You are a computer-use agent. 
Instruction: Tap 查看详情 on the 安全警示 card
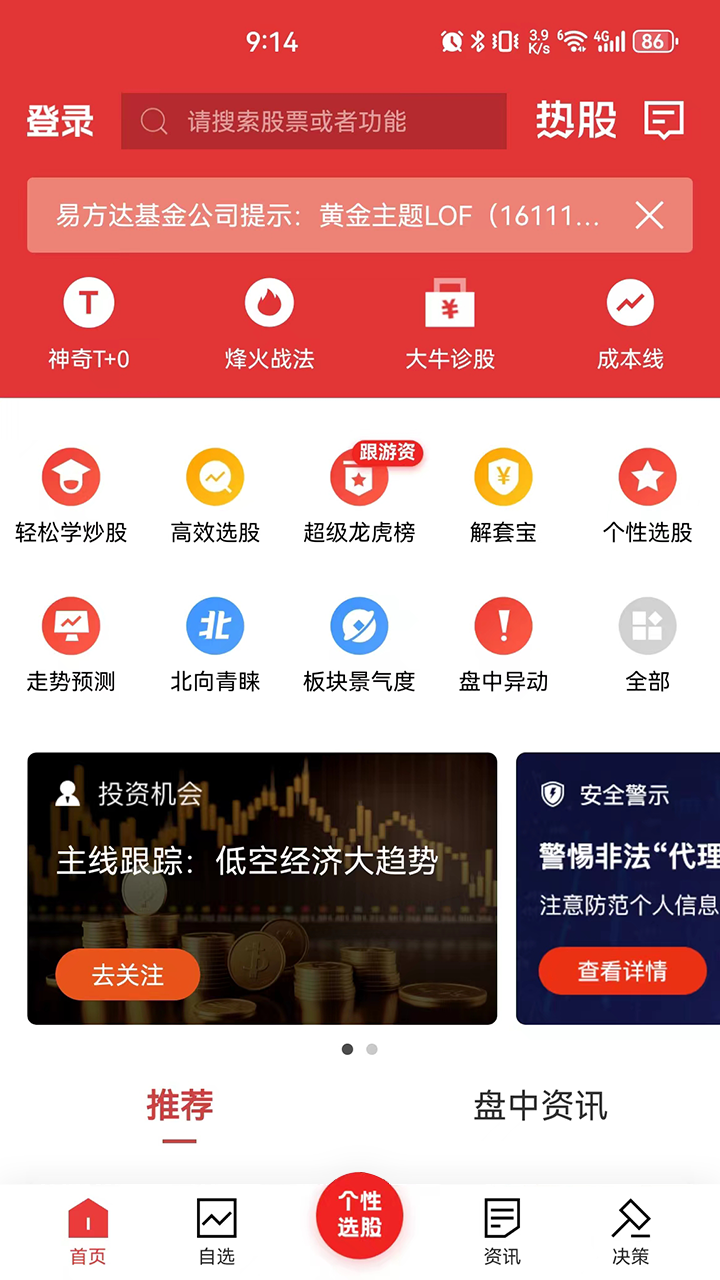click(x=622, y=971)
